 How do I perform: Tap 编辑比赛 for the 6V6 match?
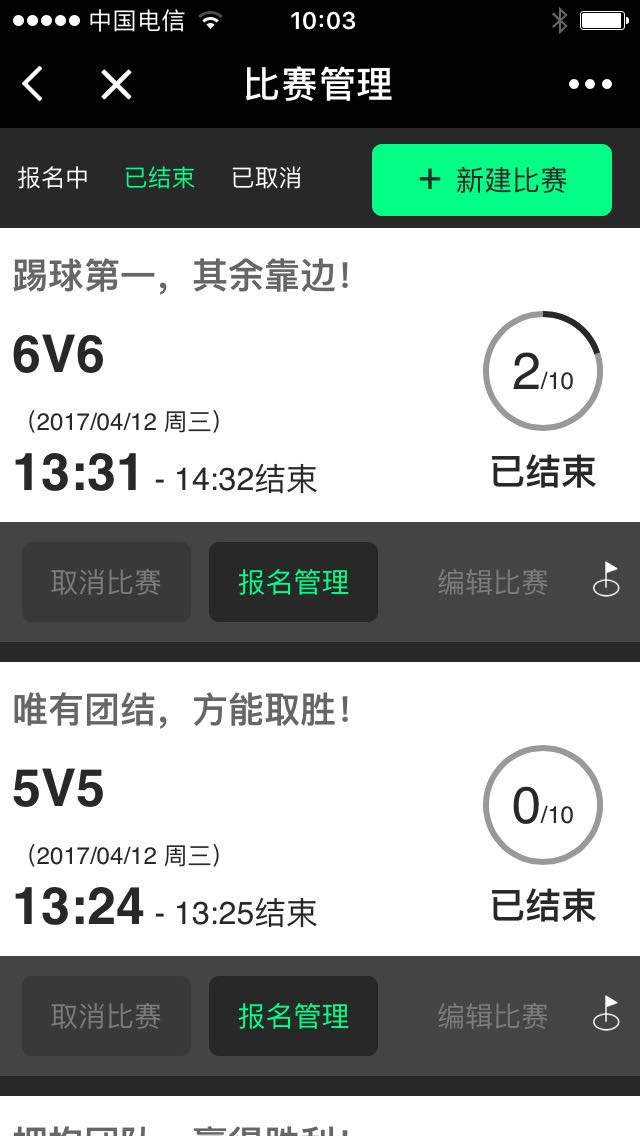tap(492, 582)
